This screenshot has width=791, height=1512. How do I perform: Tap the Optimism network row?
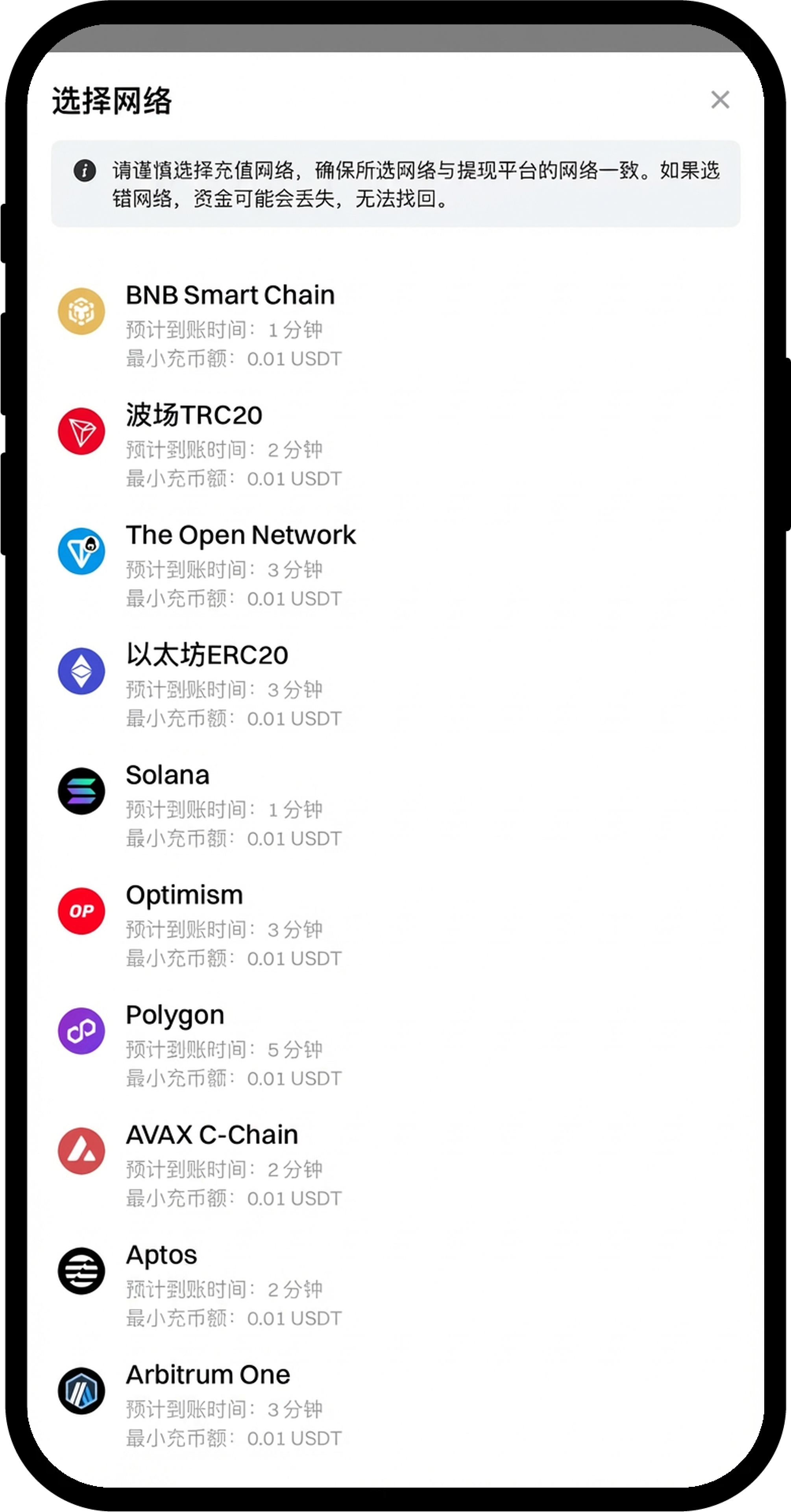(x=185, y=895)
